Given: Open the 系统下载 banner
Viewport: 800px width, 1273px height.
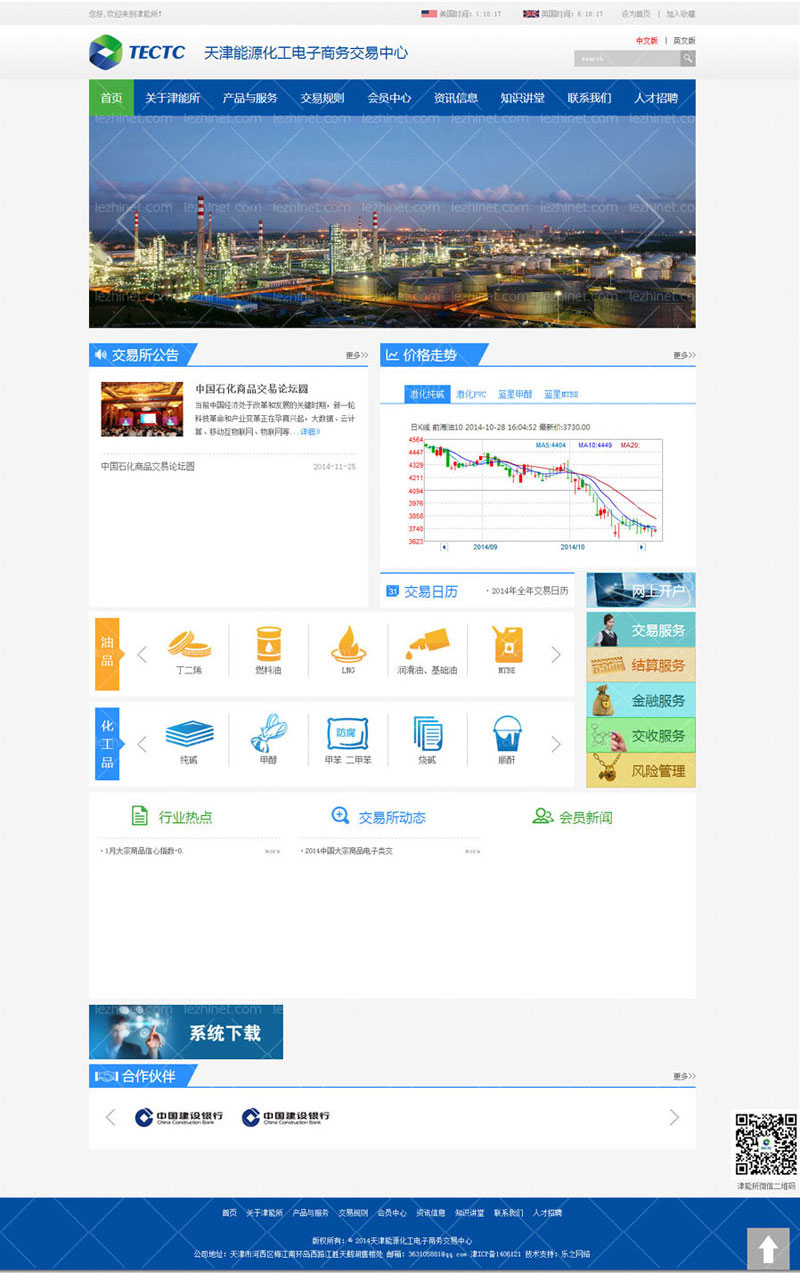Looking at the screenshot, I should pyautogui.click(x=186, y=1032).
